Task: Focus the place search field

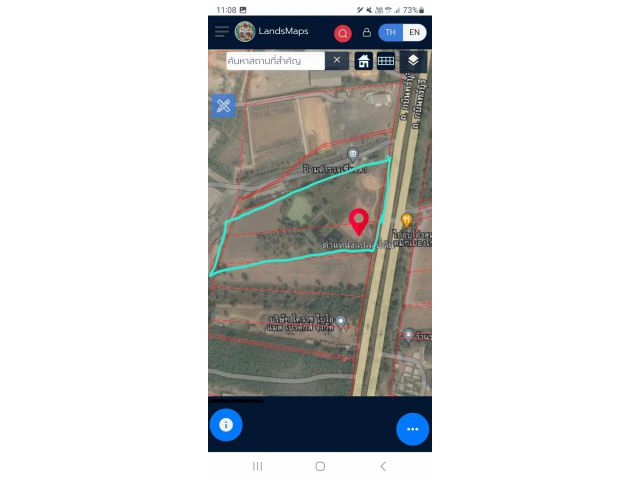Action: click(x=275, y=60)
